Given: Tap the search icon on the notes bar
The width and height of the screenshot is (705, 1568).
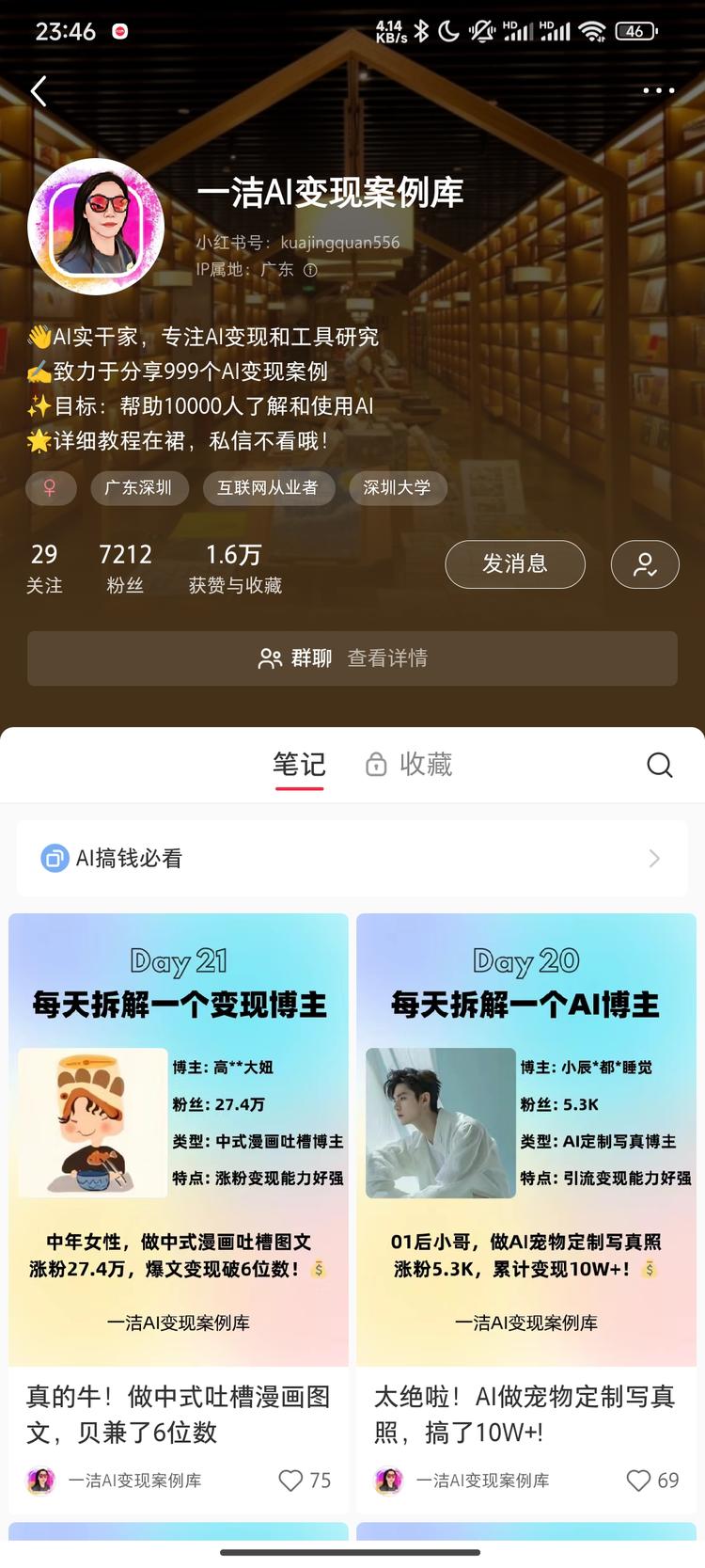Looking at the screenshot, I should [659, 765].
